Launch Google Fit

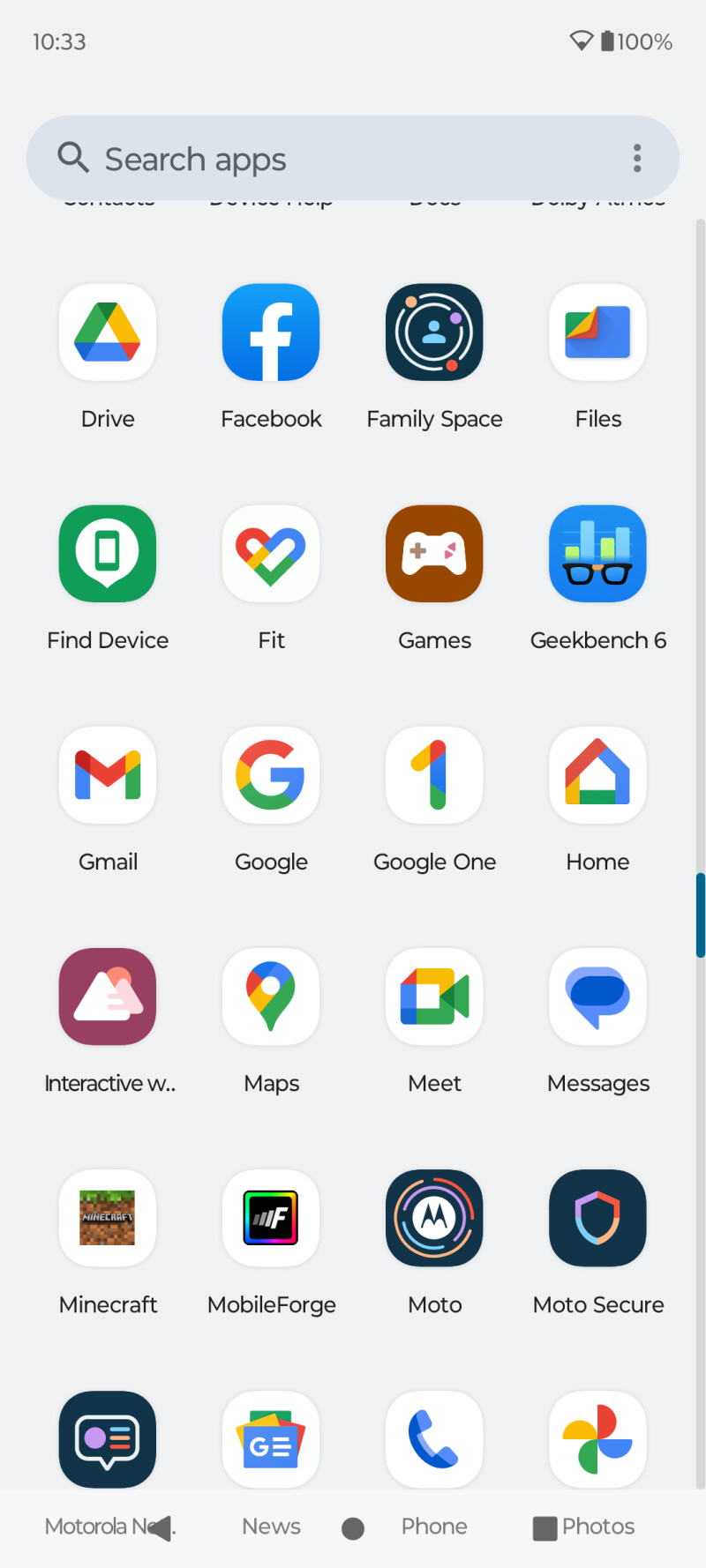(x=271, y=554)
